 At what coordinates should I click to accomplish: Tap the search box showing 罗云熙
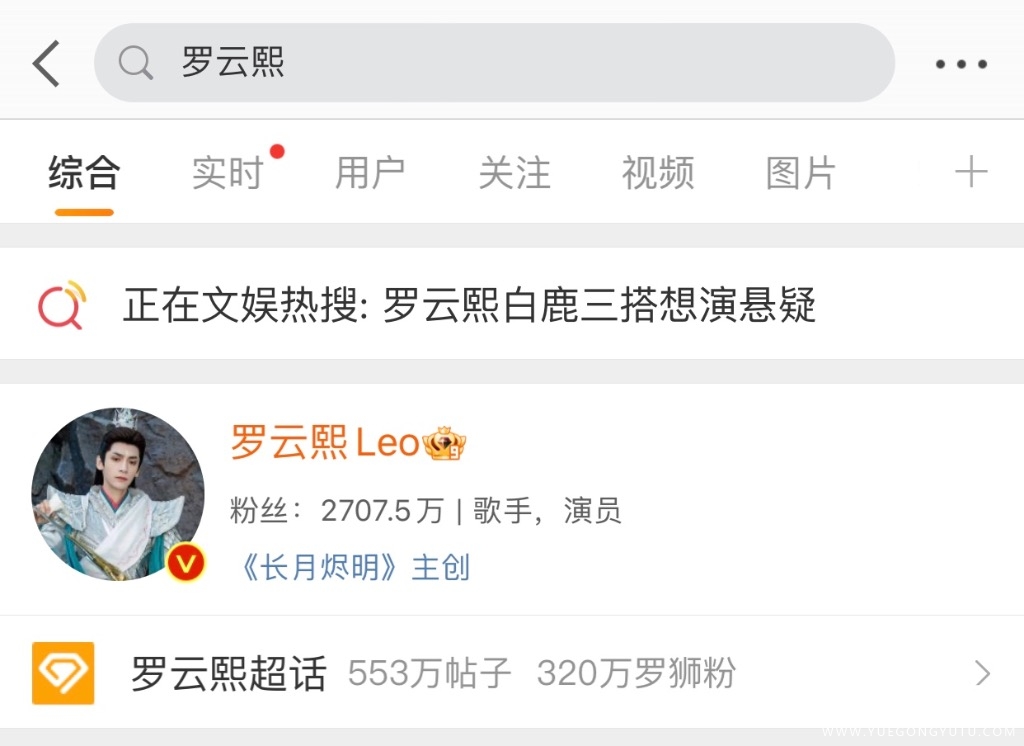coord(493,63)
